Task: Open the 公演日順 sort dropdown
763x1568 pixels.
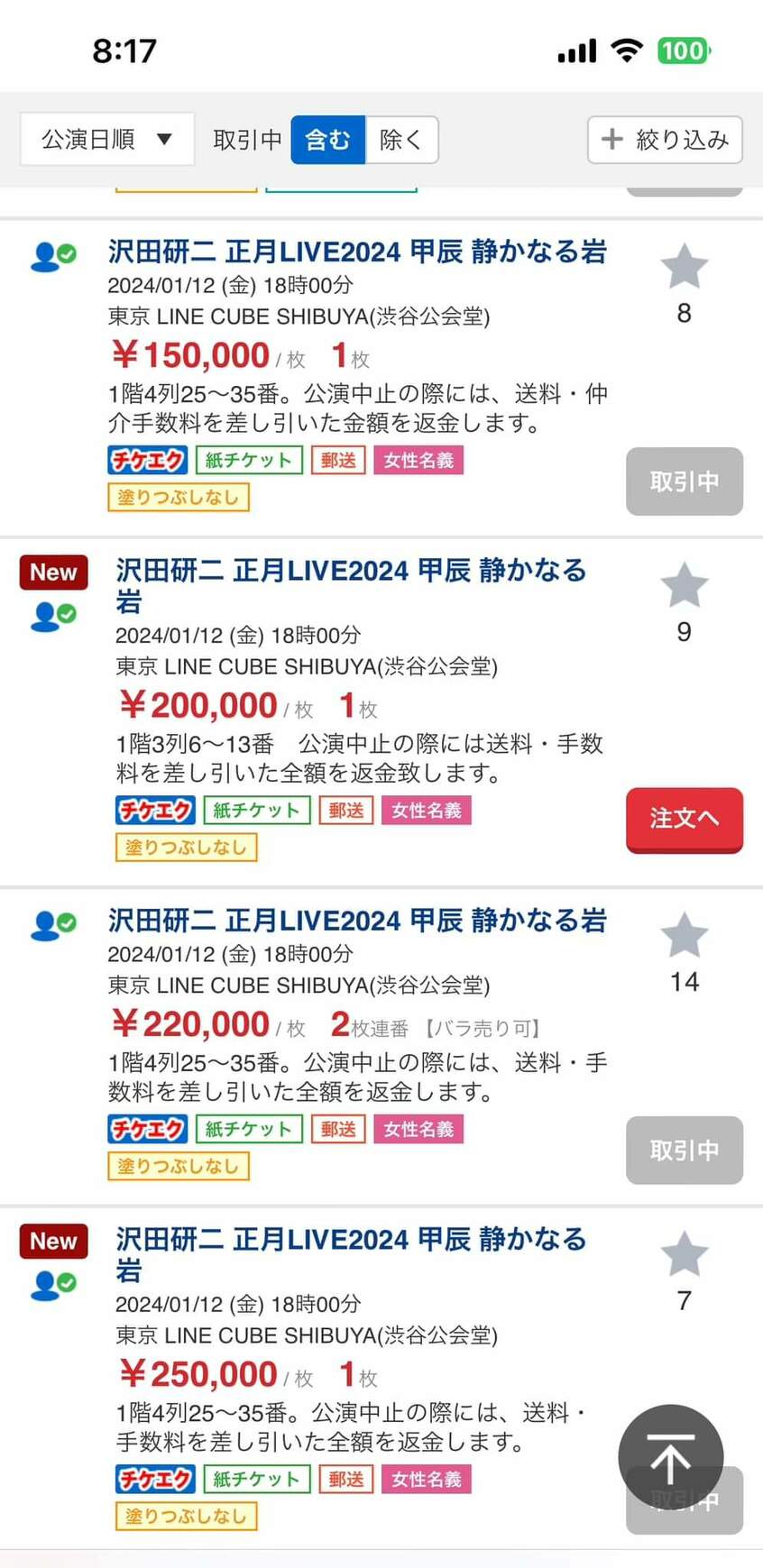Action: coord(107,139)
